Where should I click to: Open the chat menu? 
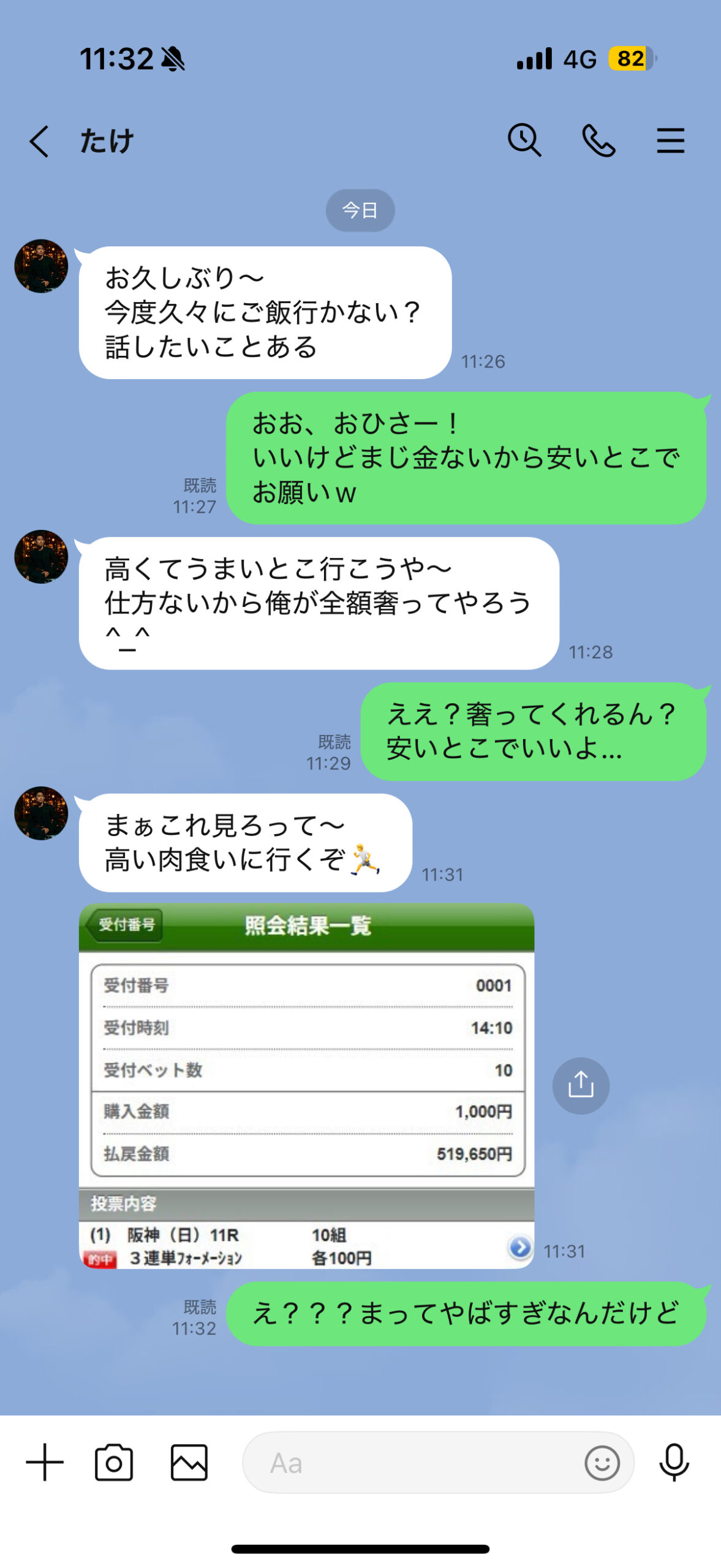coord(670,141)
